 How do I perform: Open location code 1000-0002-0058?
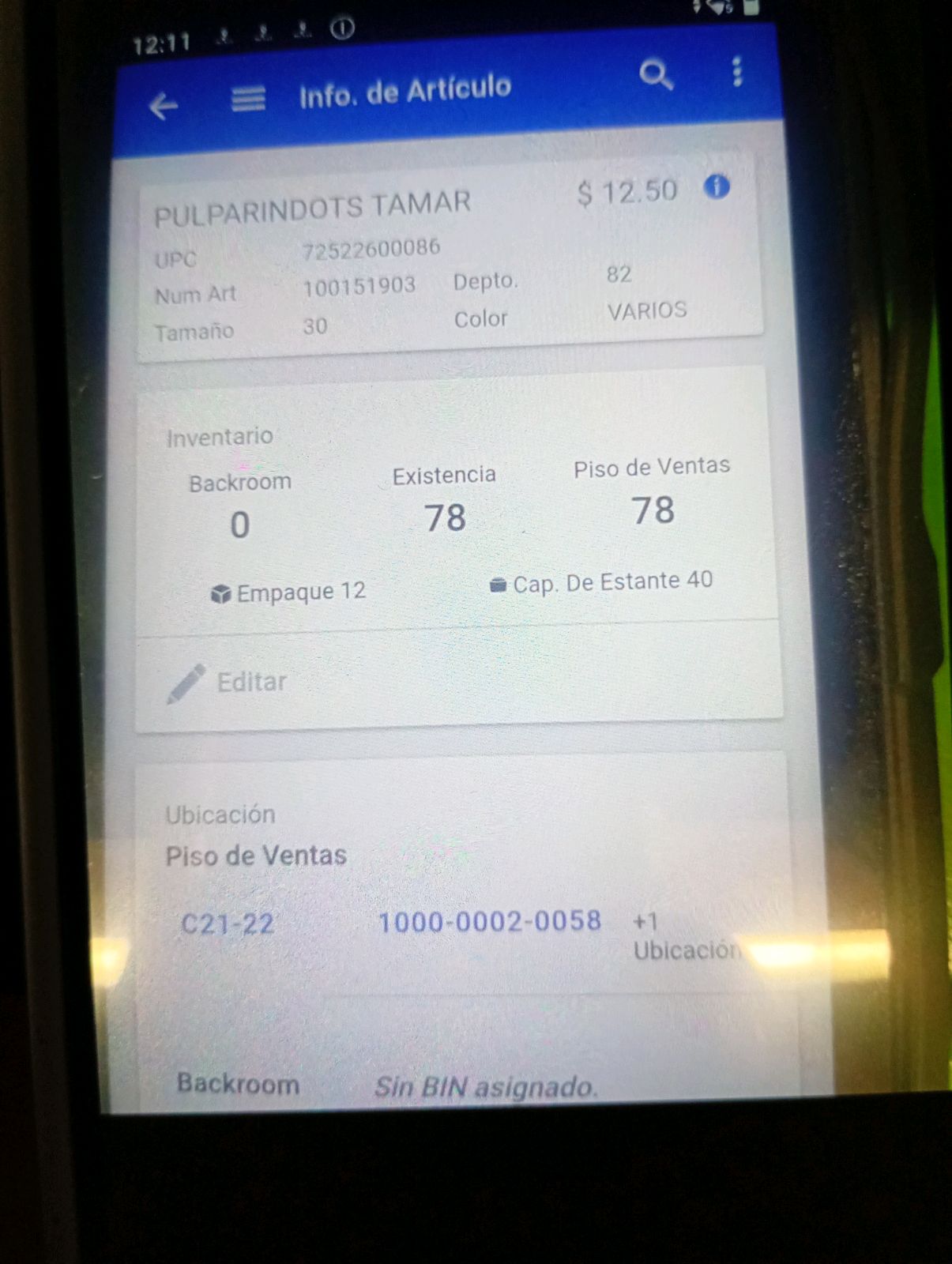[x=490, y=921]
